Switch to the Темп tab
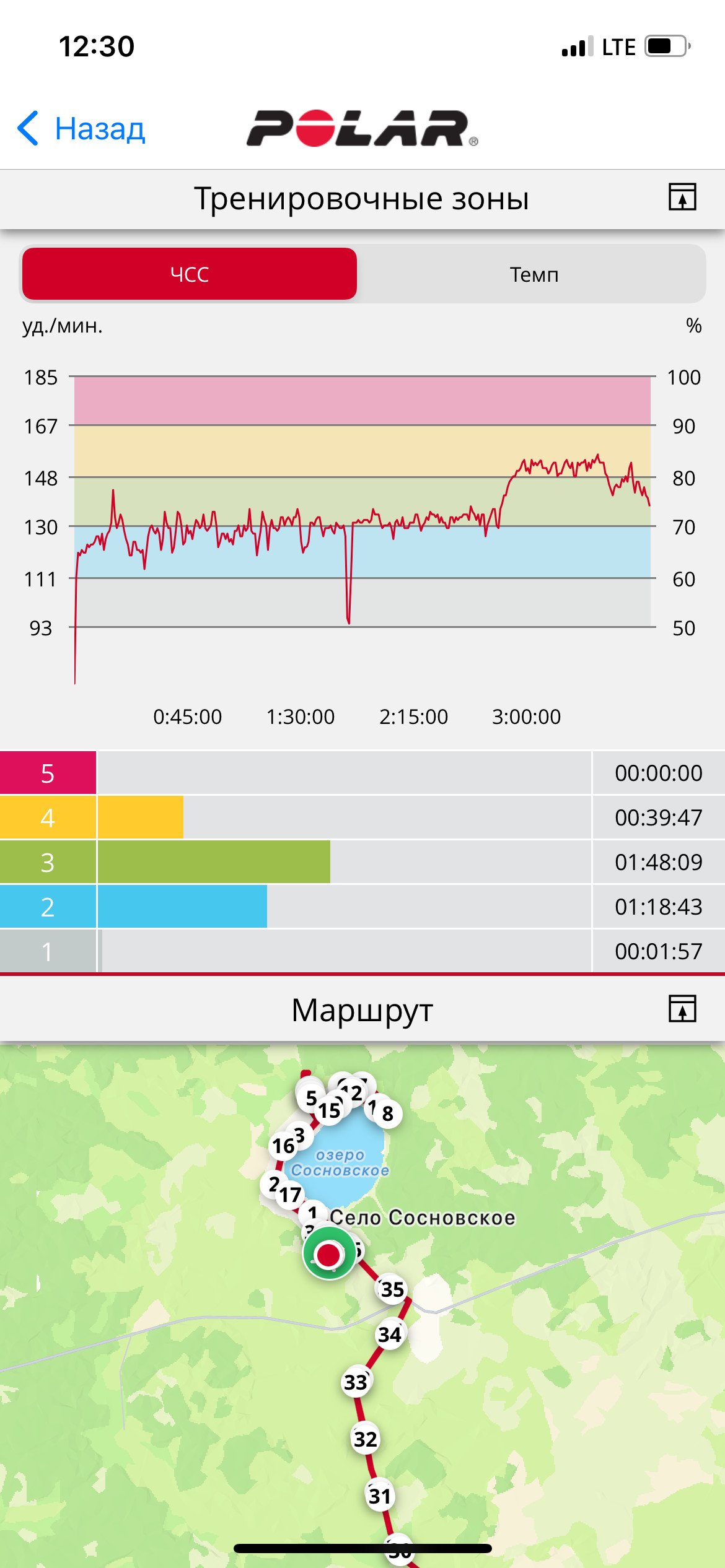This screenshot has height=1568, width=725. coord(534,274)
